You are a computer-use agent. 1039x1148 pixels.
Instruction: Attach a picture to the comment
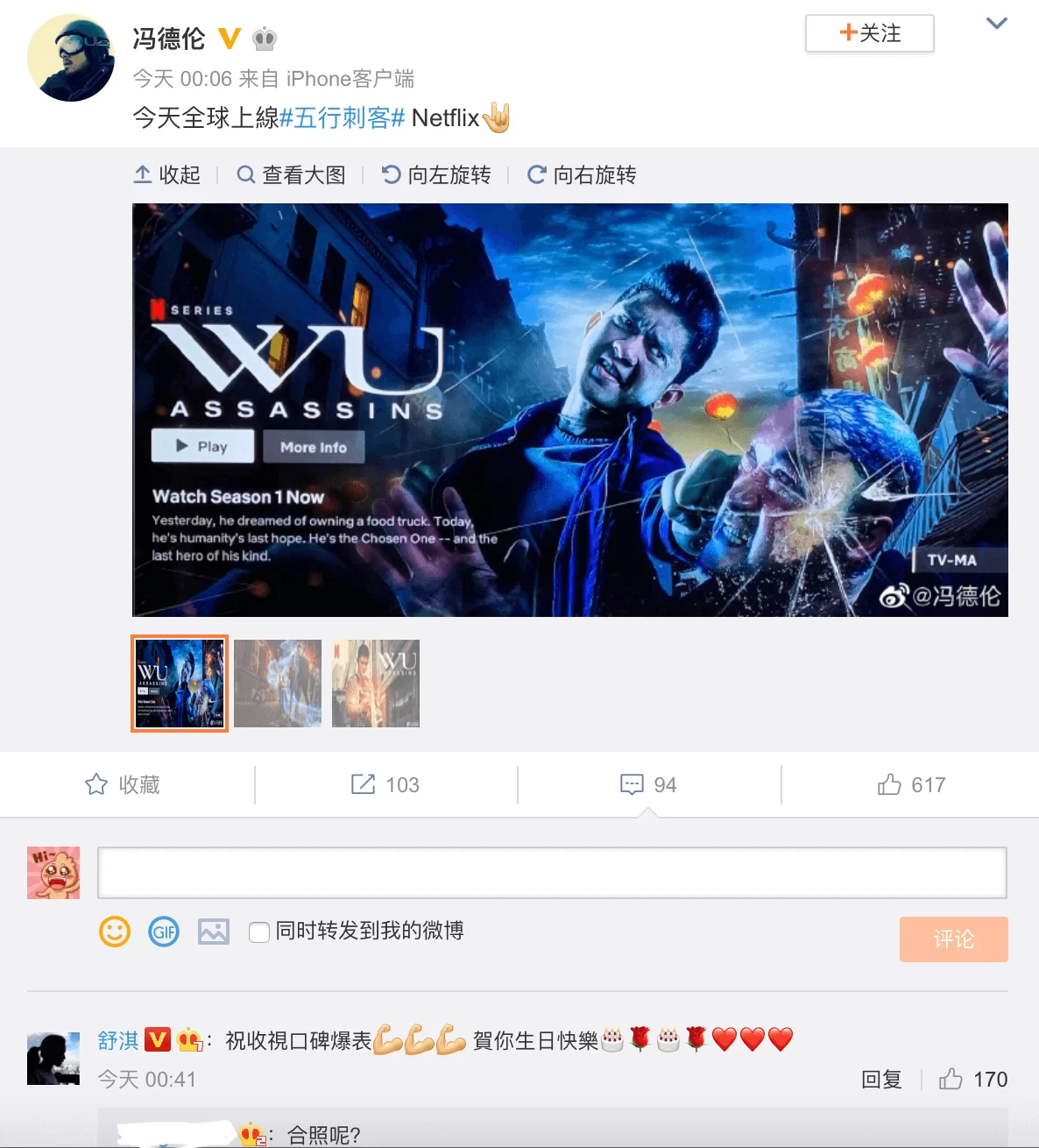point(214,931)
